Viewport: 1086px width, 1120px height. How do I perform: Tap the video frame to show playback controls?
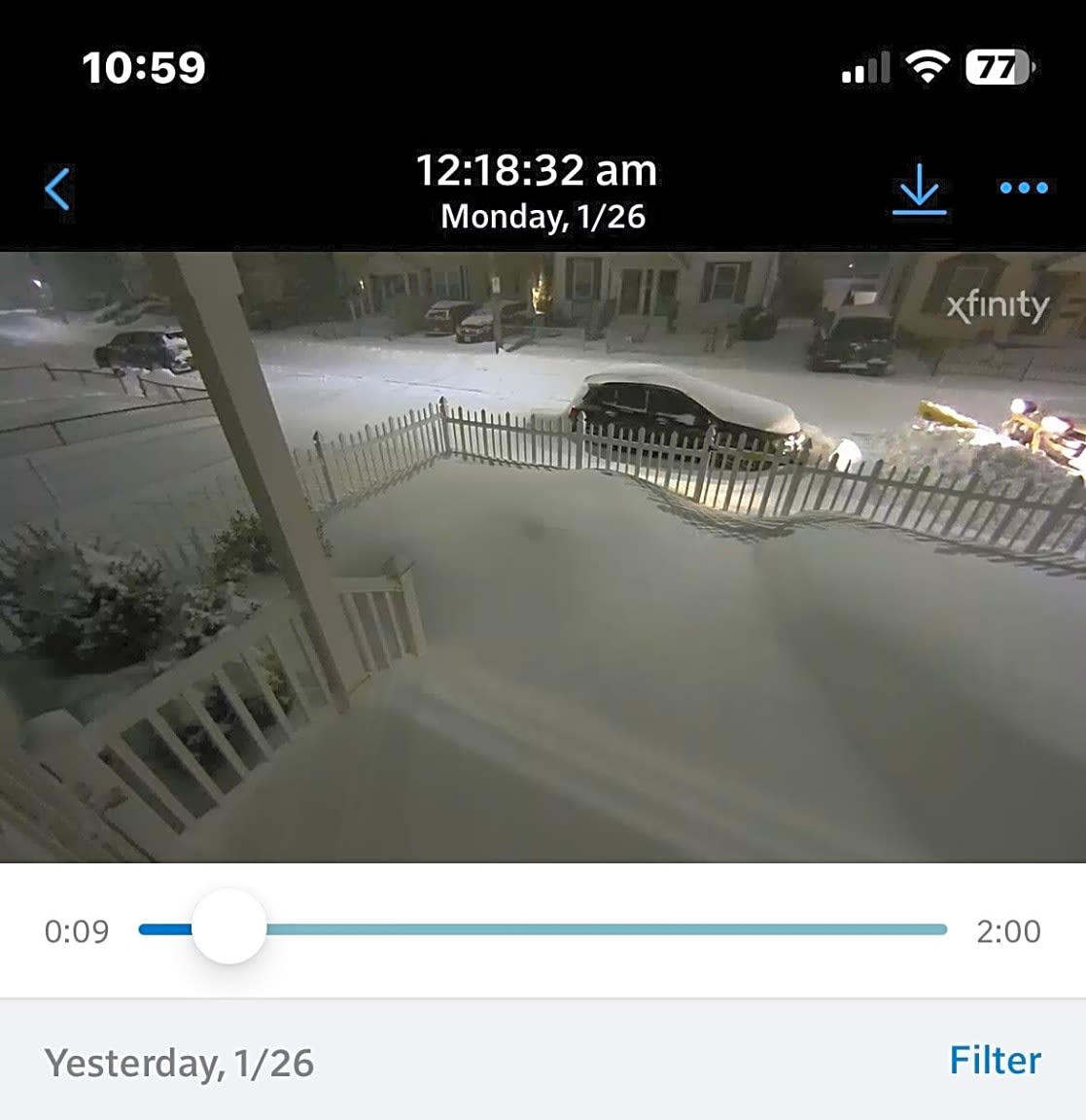coord(543,554)
